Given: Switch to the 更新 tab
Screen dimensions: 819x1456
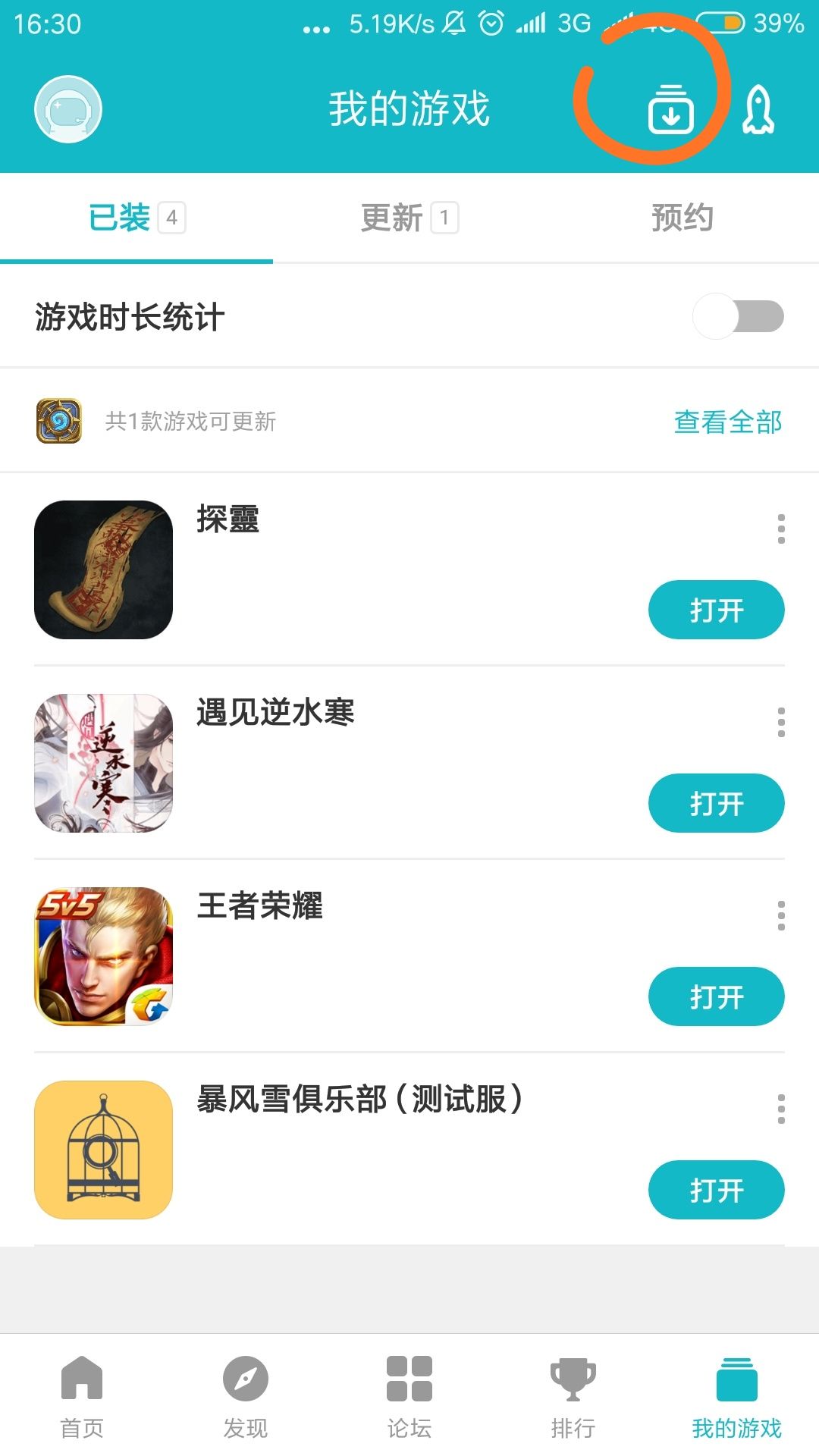Looking at the screenshot, I should 409,218.
